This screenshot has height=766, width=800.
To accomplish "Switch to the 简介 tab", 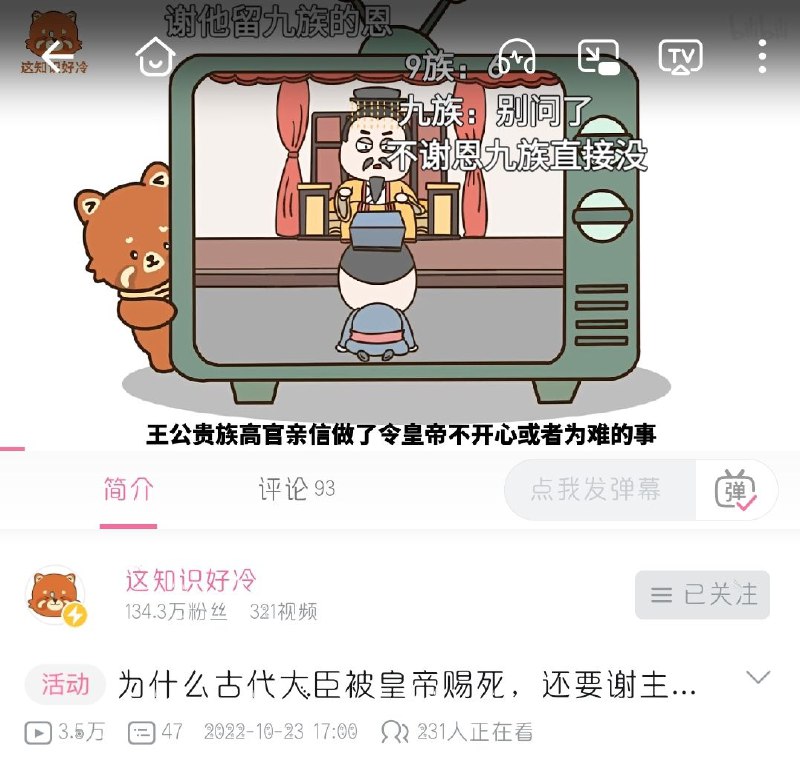I will tap(128, 489).
